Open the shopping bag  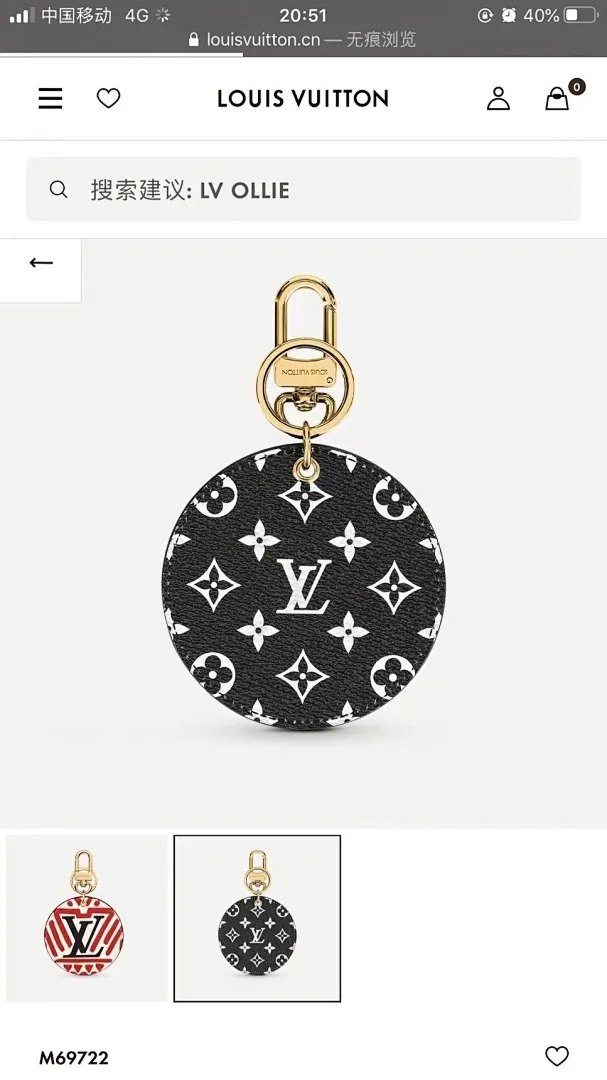[557, 98]
